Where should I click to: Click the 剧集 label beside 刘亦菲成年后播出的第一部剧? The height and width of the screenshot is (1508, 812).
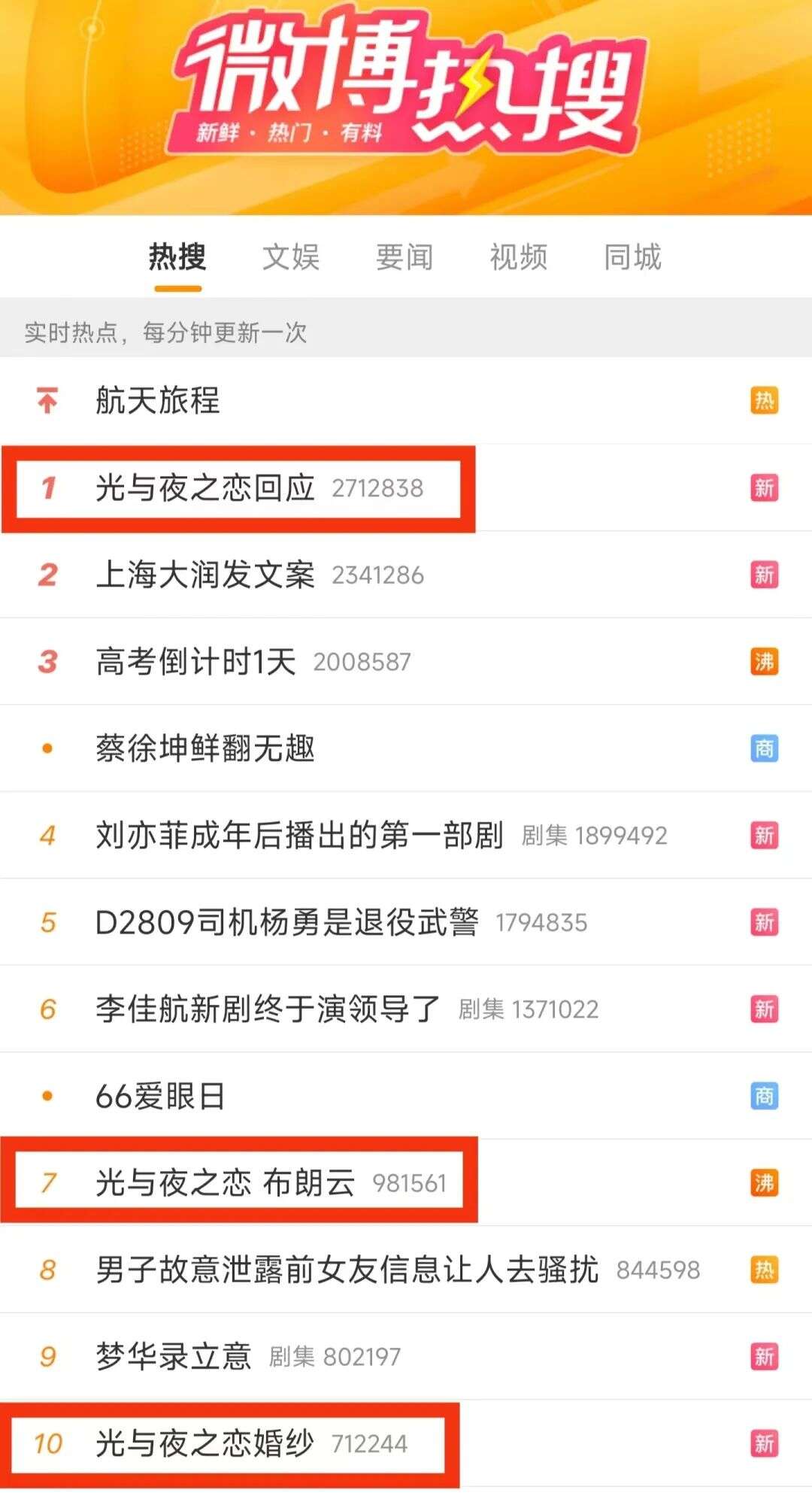point(543,836)
